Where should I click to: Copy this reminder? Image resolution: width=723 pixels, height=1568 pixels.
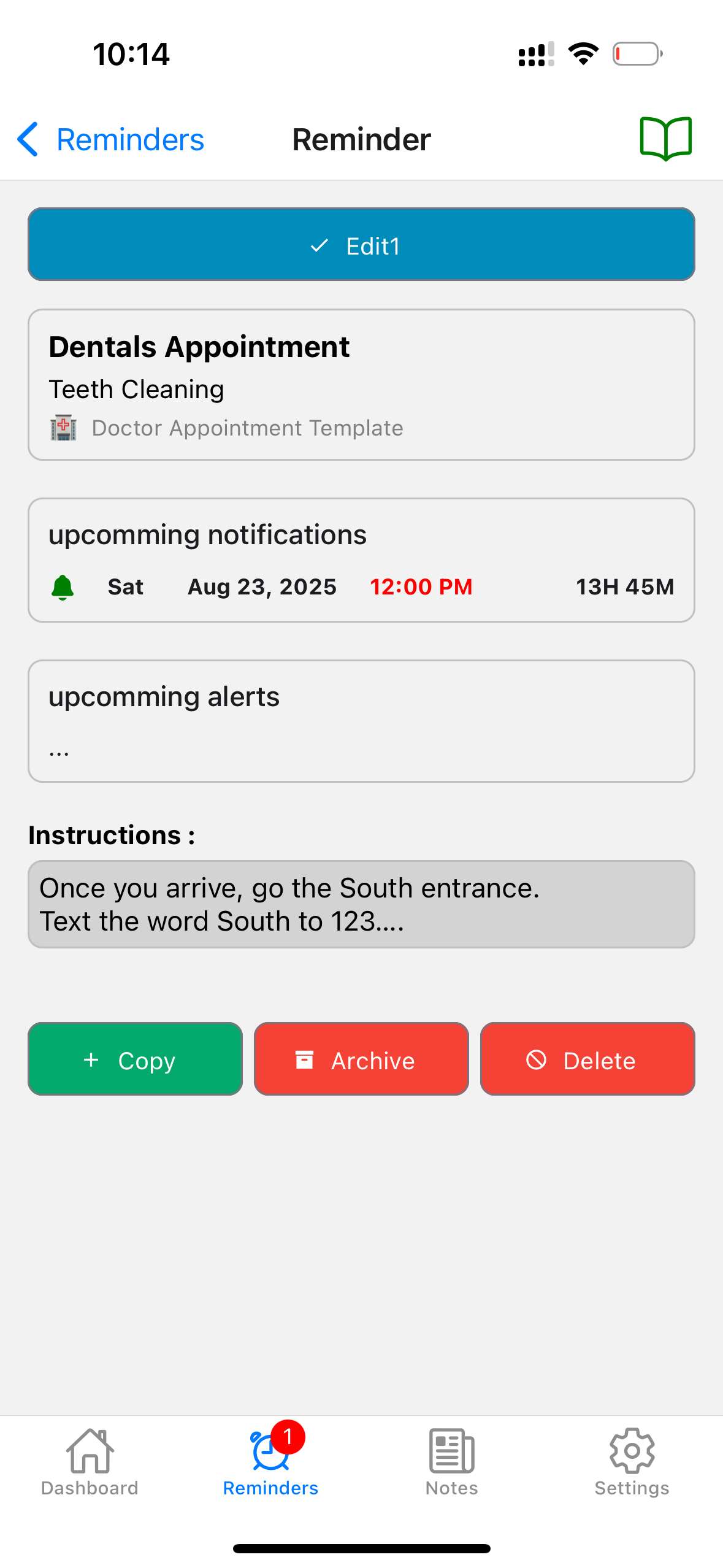pos(135,1059)
